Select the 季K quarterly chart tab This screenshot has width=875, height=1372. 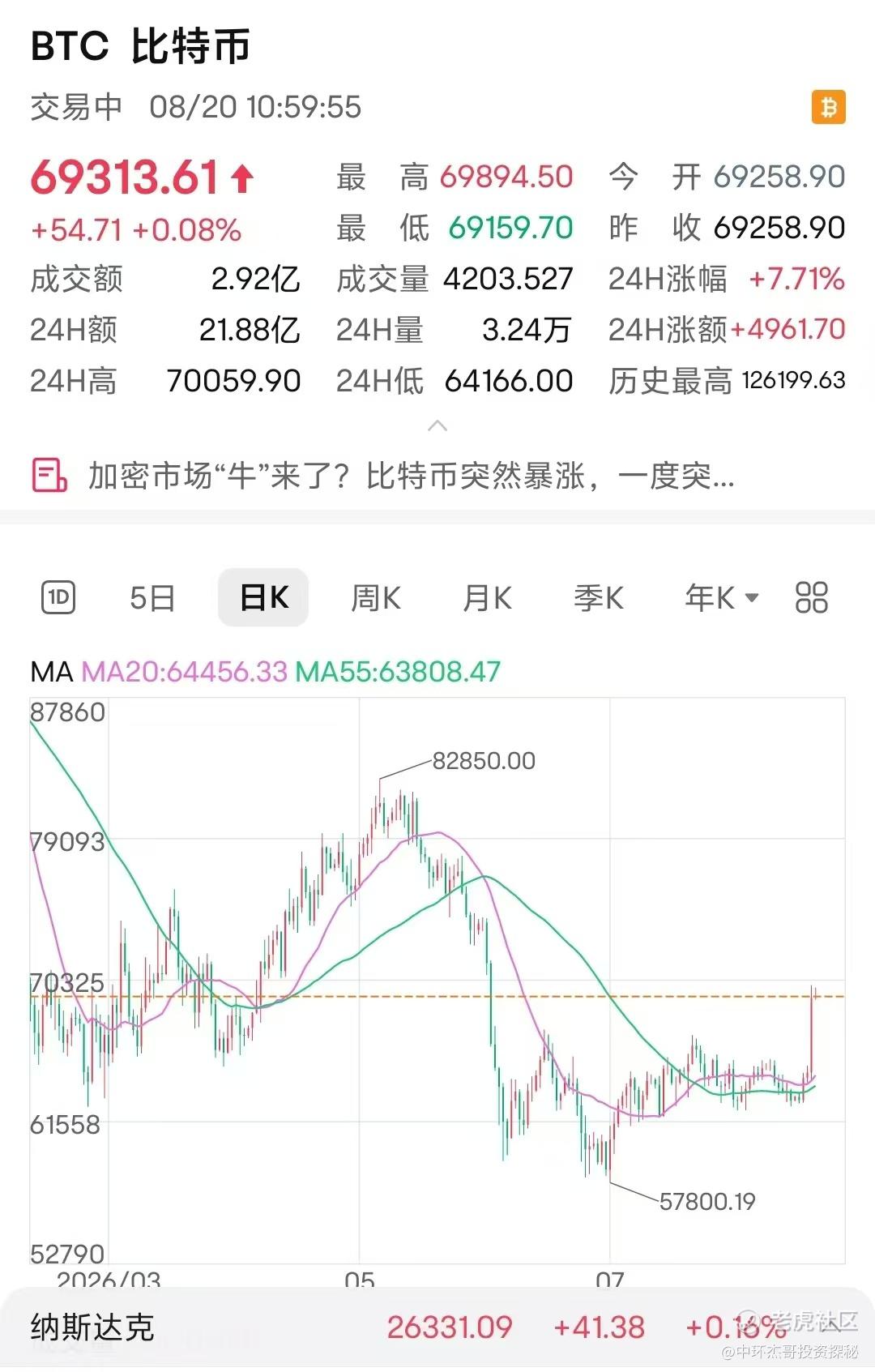tap(599, 598)
